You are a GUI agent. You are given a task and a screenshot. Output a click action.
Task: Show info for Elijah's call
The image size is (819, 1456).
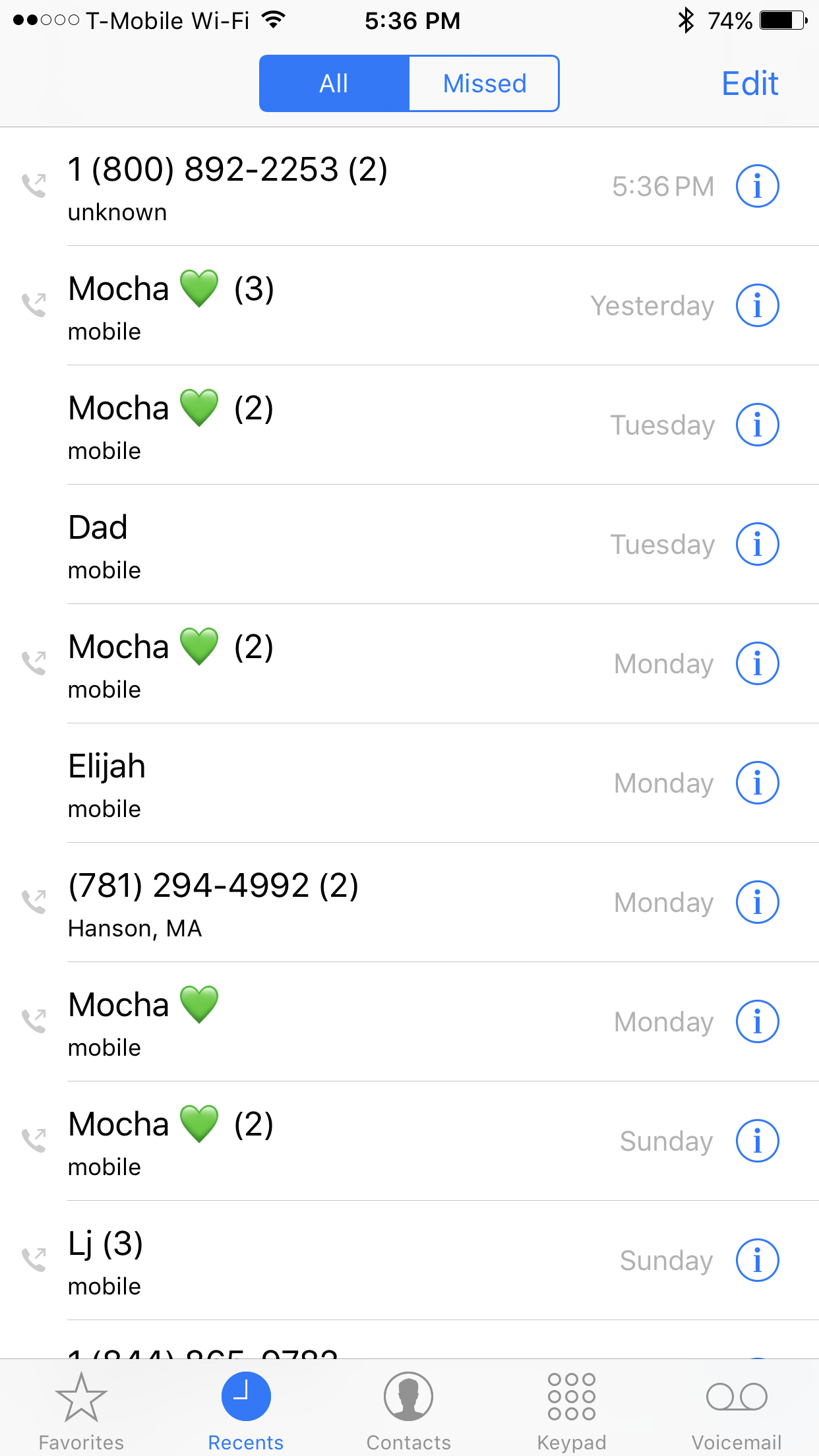point(757,783)
